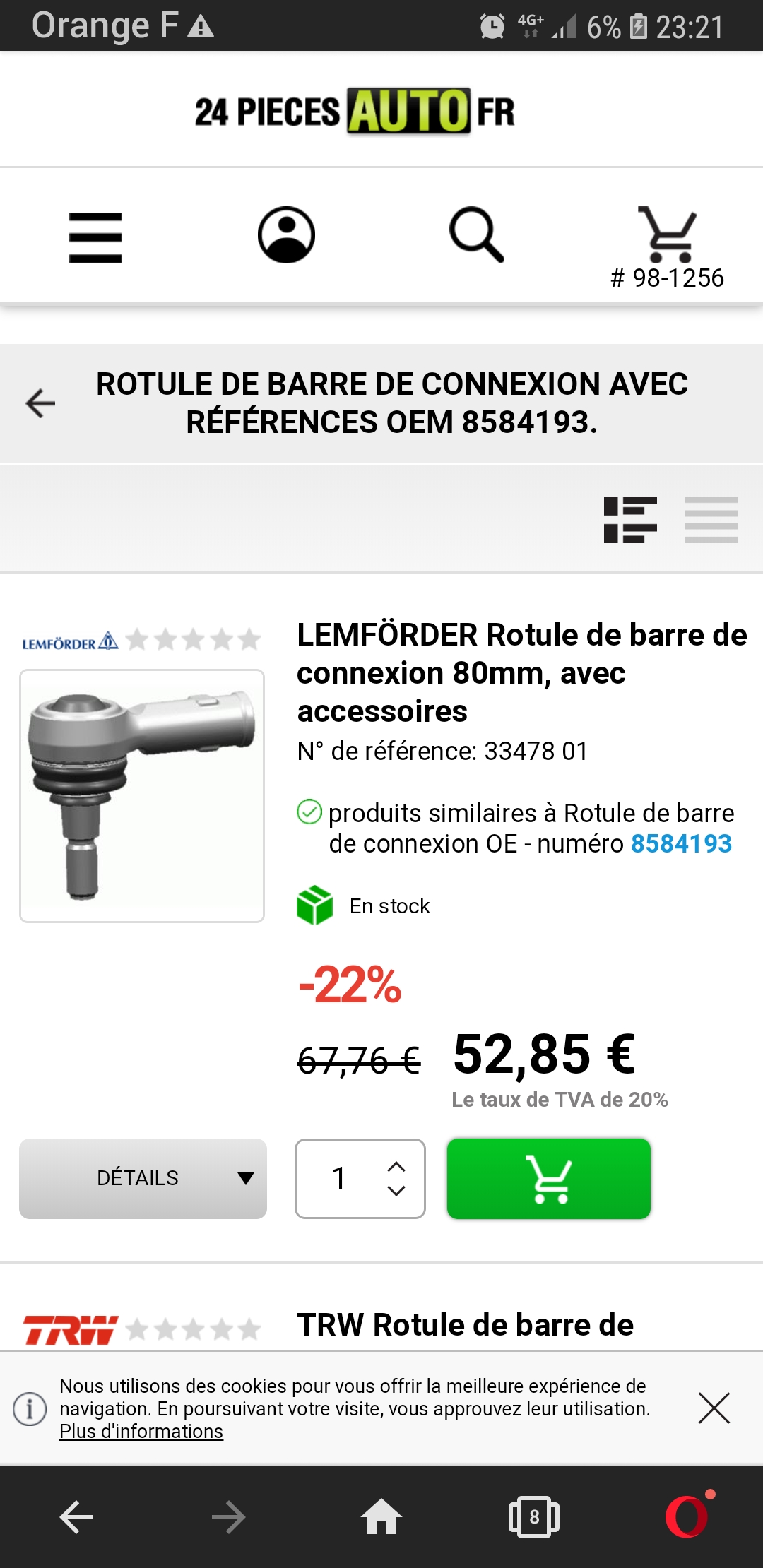Increase the LEMFÖRDER quantity by one

coord(396,1166)
